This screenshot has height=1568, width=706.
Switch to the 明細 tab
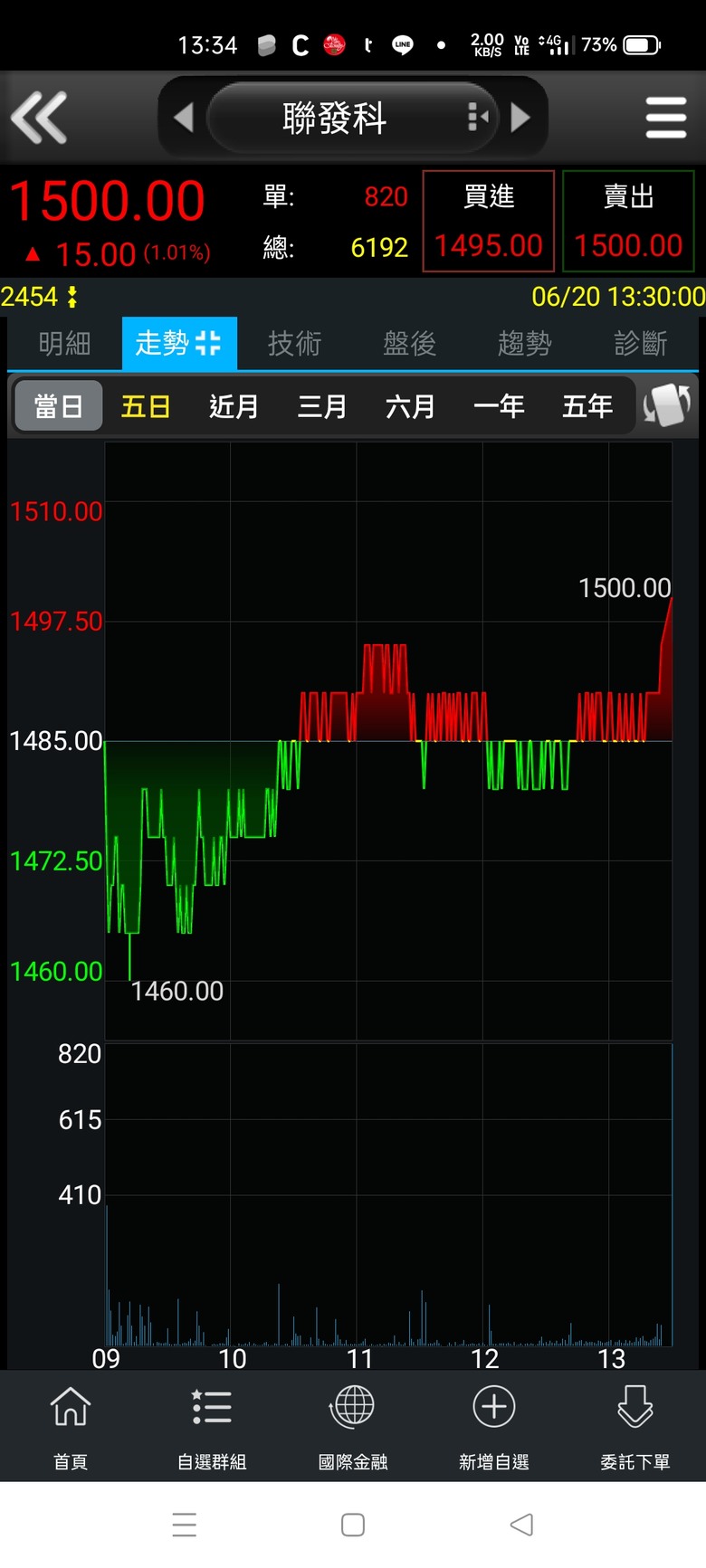point(64,344)
